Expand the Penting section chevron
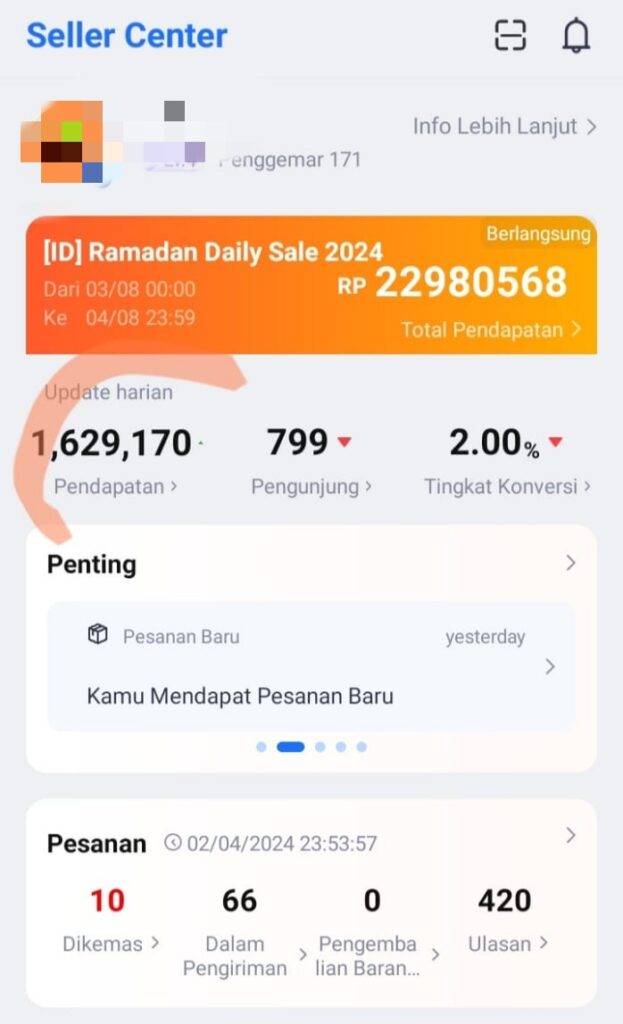The image size is (623, 1024). pyautogui.click(x=570, y=563)
